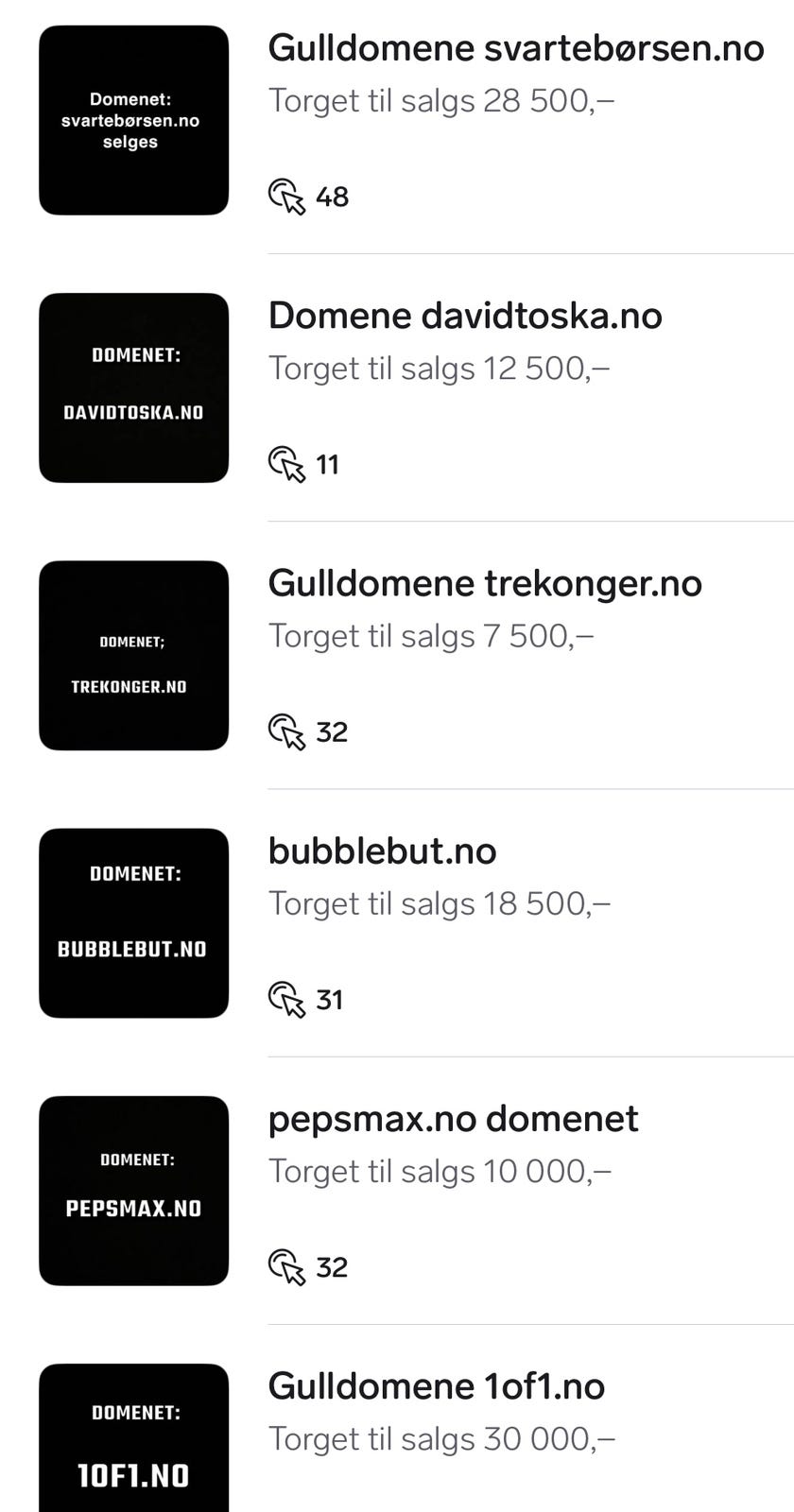This screenshot has width=794, height=1512.
Task: Select the Gulldomene trekonger.no listing title
Action: pyautogui.click(x=485, y=583)
